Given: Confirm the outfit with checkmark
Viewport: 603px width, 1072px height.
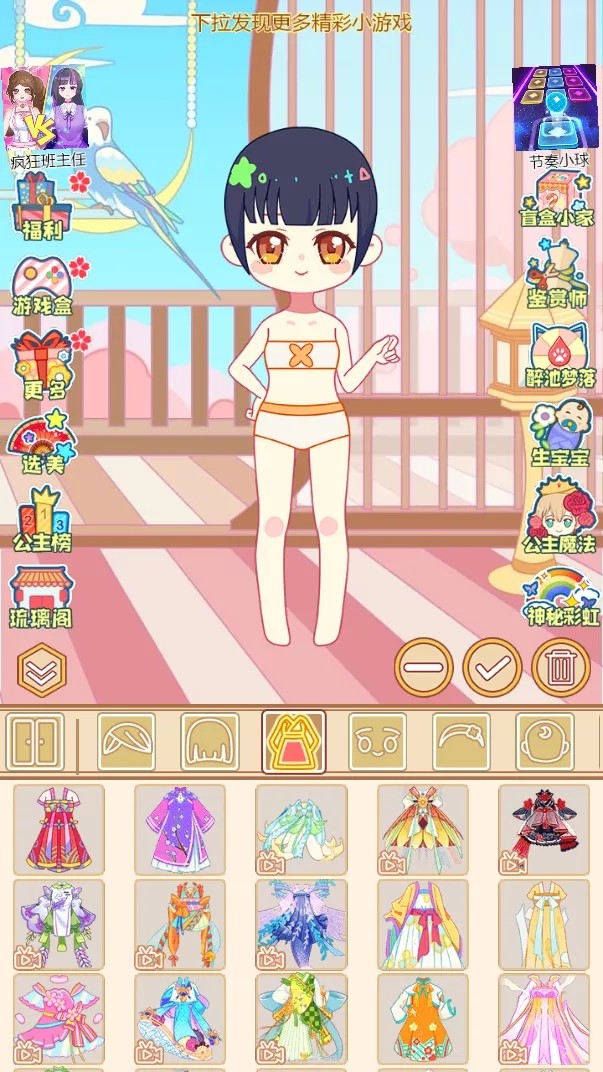Looking at the screenshot, I should pos(492,667).
